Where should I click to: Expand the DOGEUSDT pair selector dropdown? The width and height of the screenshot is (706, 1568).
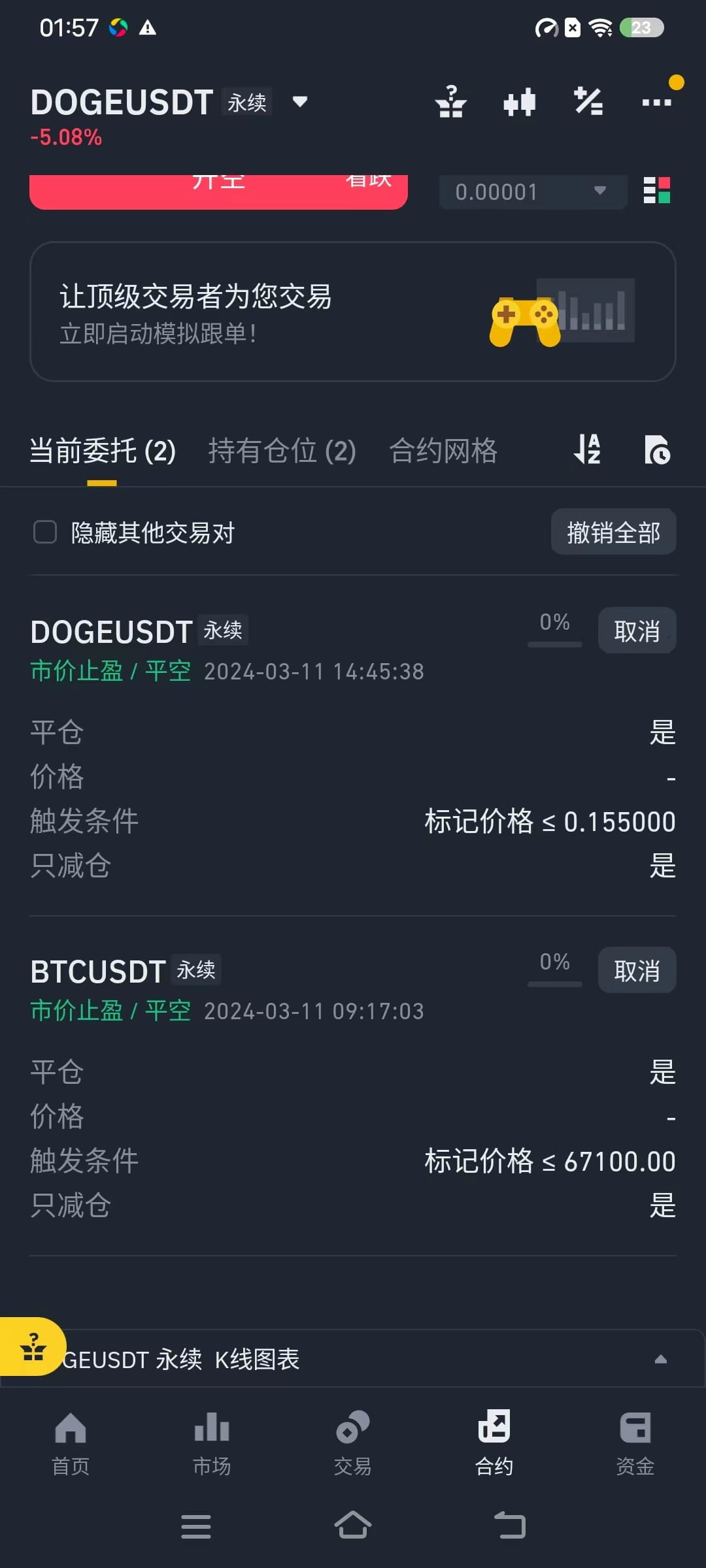click(x=299, y=103)
